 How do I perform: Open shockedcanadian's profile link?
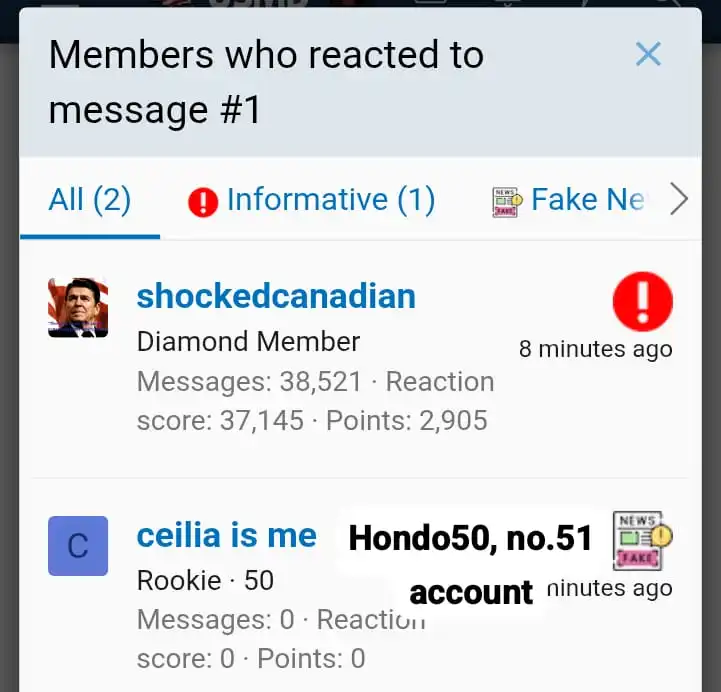pyautogui.click(x=276, y=296)
